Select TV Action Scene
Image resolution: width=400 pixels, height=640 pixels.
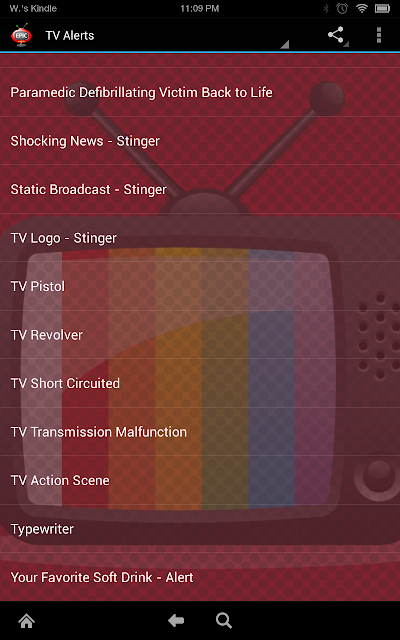200,480
